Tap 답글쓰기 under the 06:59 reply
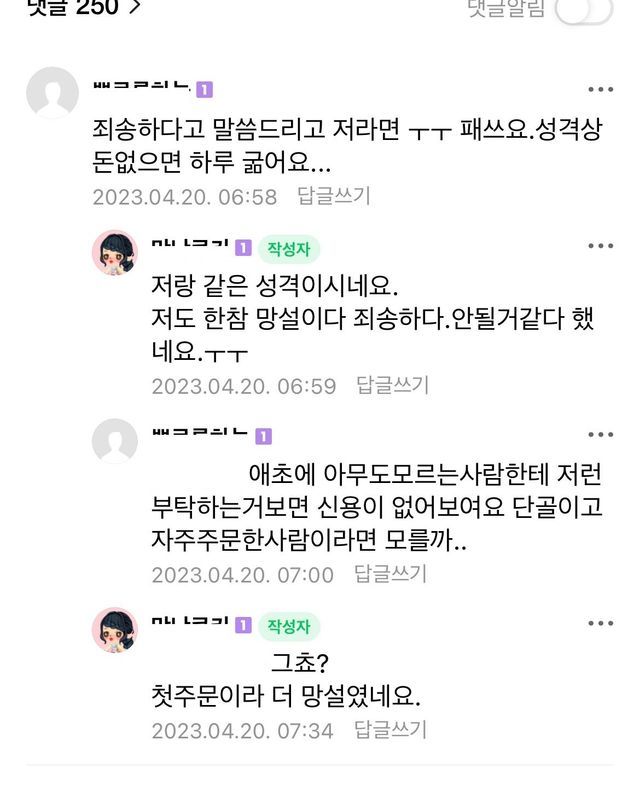 tap(393, 385)
